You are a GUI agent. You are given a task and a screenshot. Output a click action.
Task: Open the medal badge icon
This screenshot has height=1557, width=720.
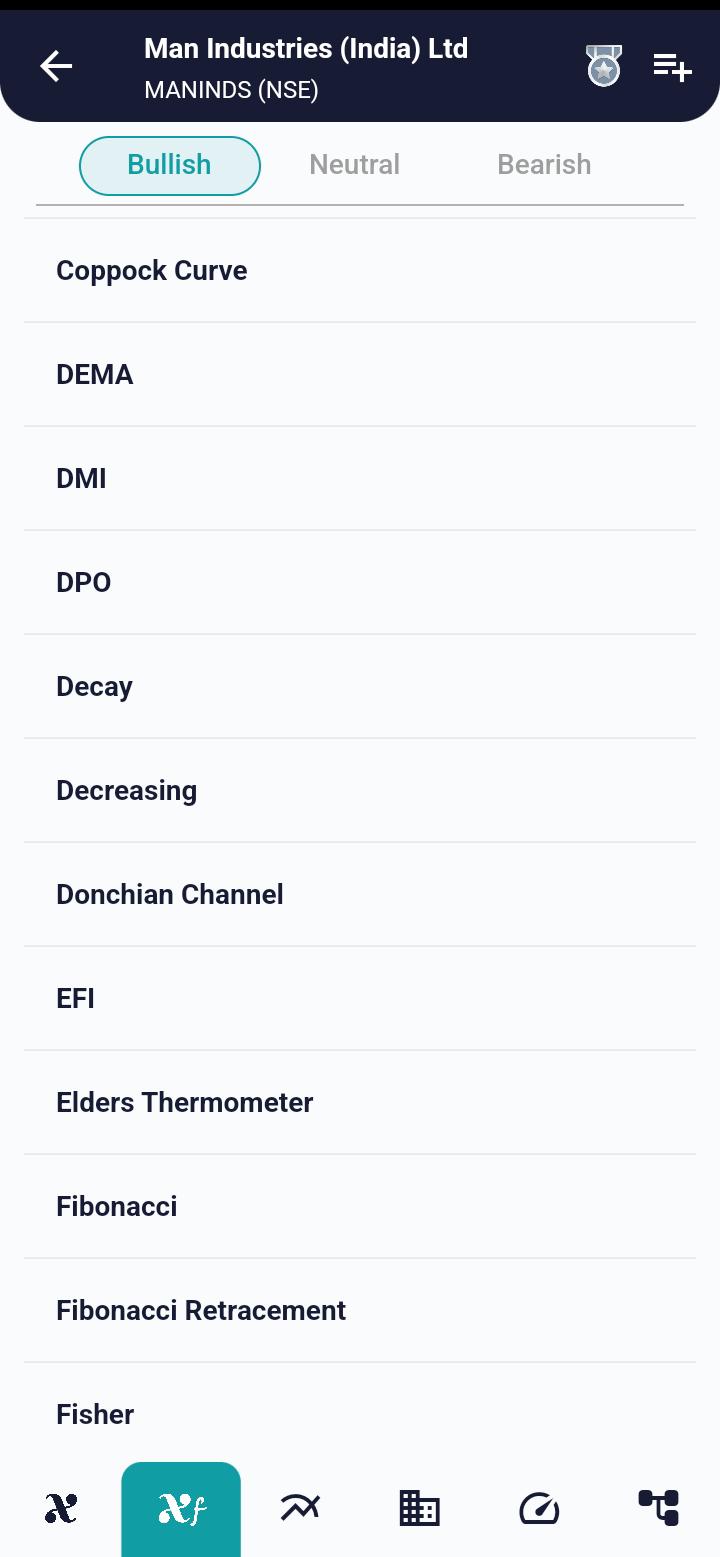[603, 67]
